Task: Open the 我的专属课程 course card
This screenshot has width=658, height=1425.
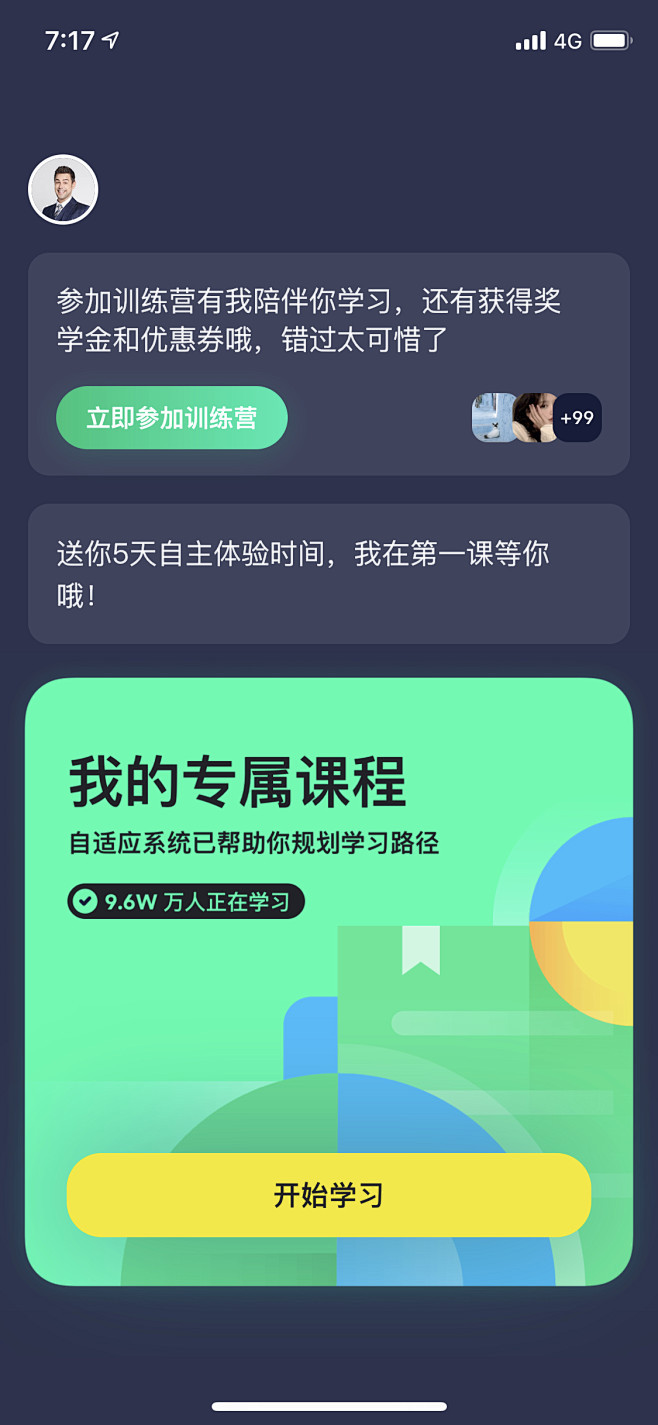Action: point(329,982)
